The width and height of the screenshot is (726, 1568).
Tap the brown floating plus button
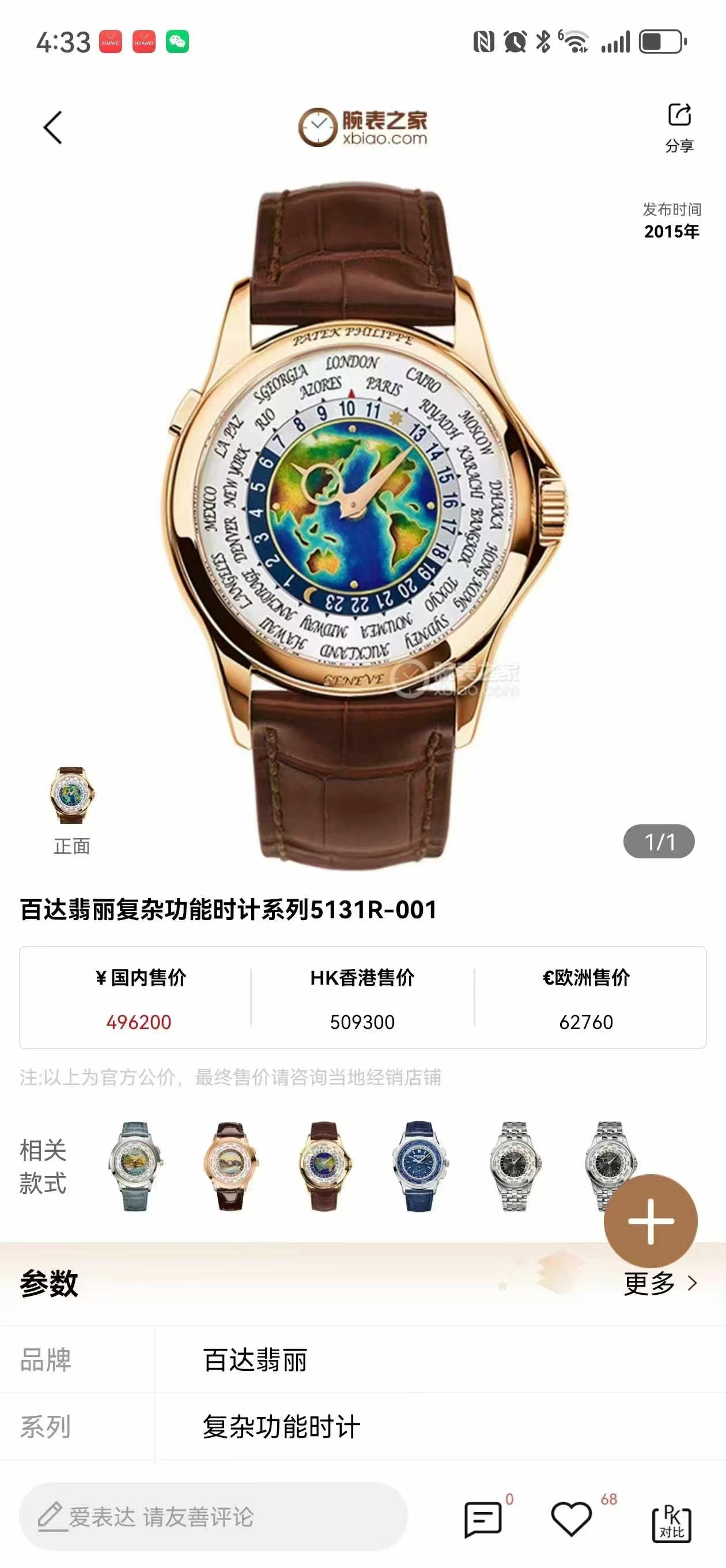650,1220
